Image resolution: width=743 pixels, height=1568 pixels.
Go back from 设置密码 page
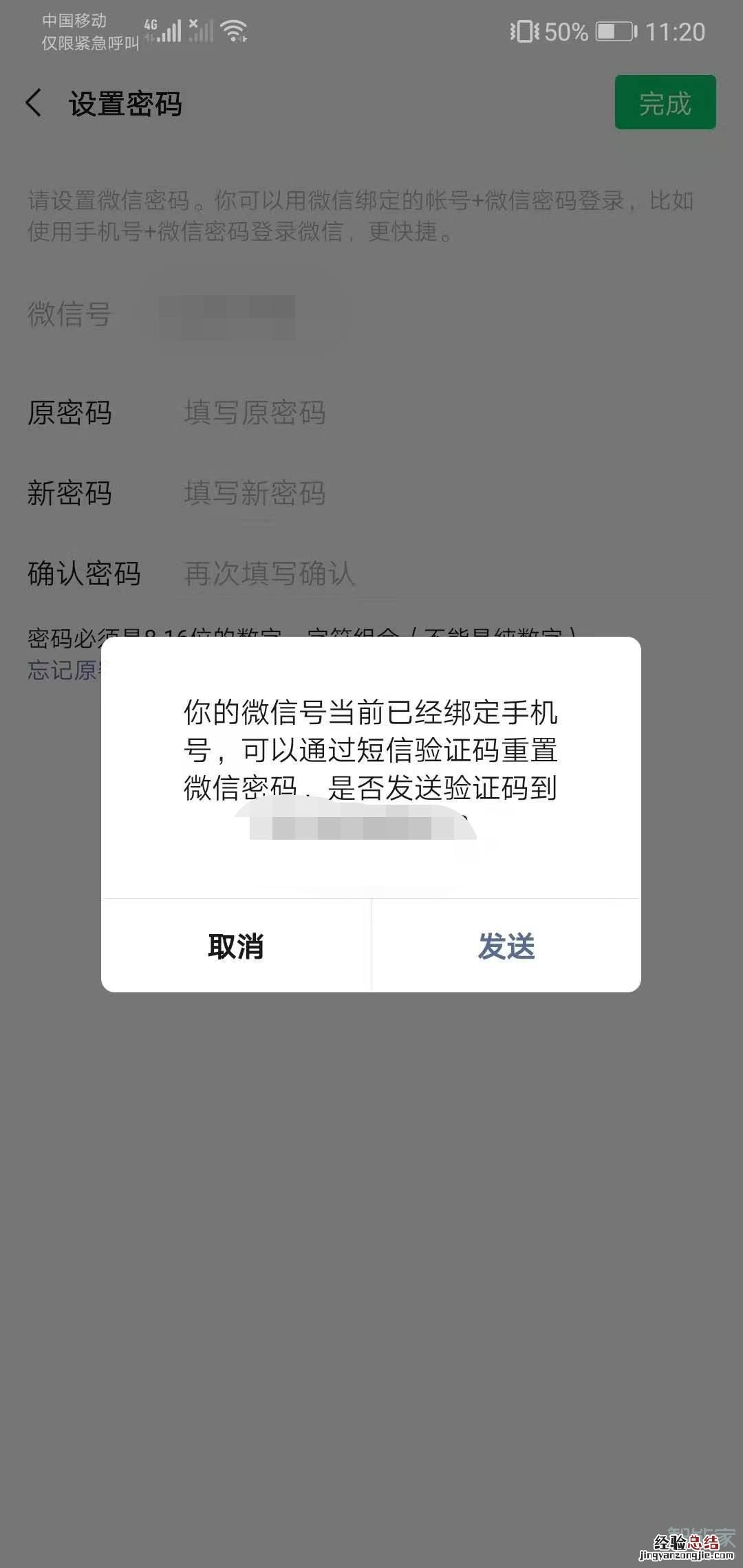(33, 103)
